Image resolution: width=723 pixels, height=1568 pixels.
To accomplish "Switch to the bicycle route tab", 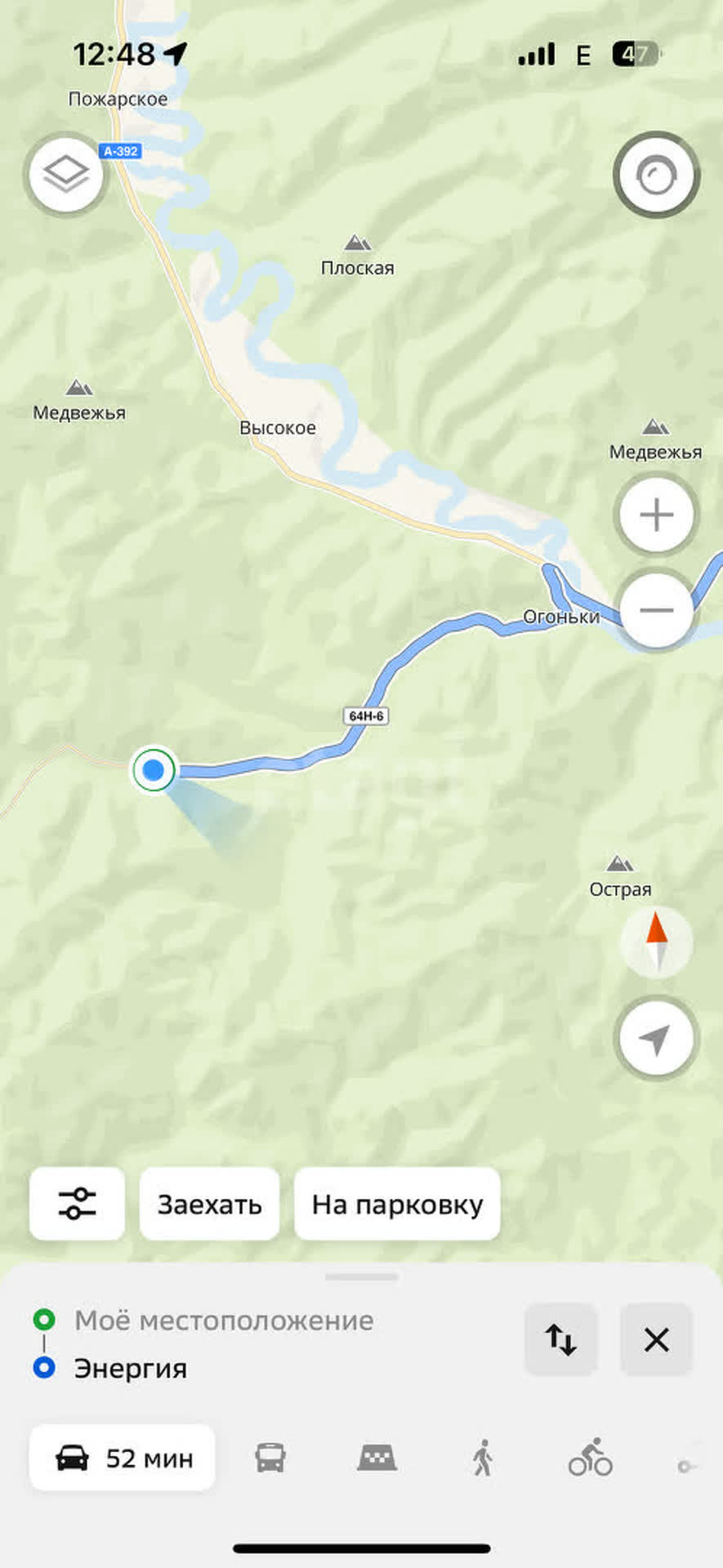I will [590, 1458].
